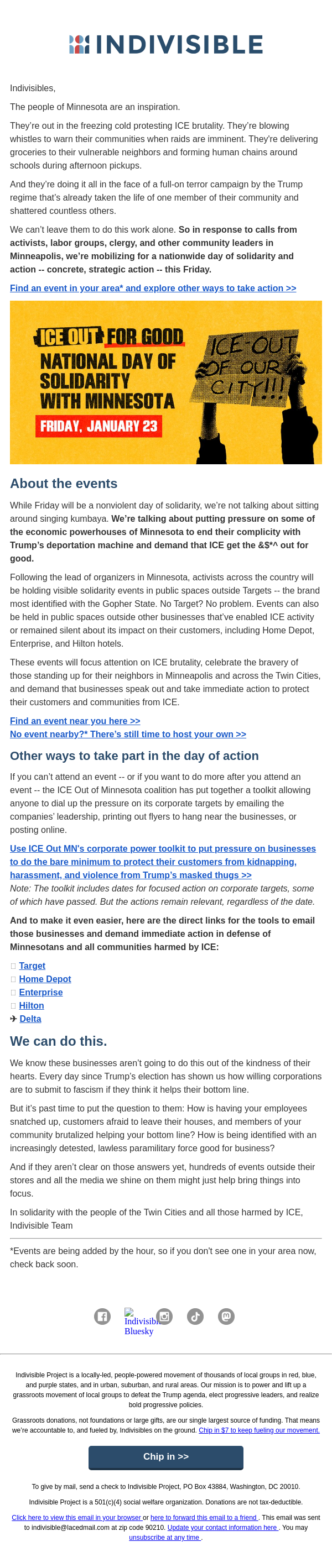Follow 'Find an event near you here' link
This screenshot has height=1568, width=332.
coord(75,721)
